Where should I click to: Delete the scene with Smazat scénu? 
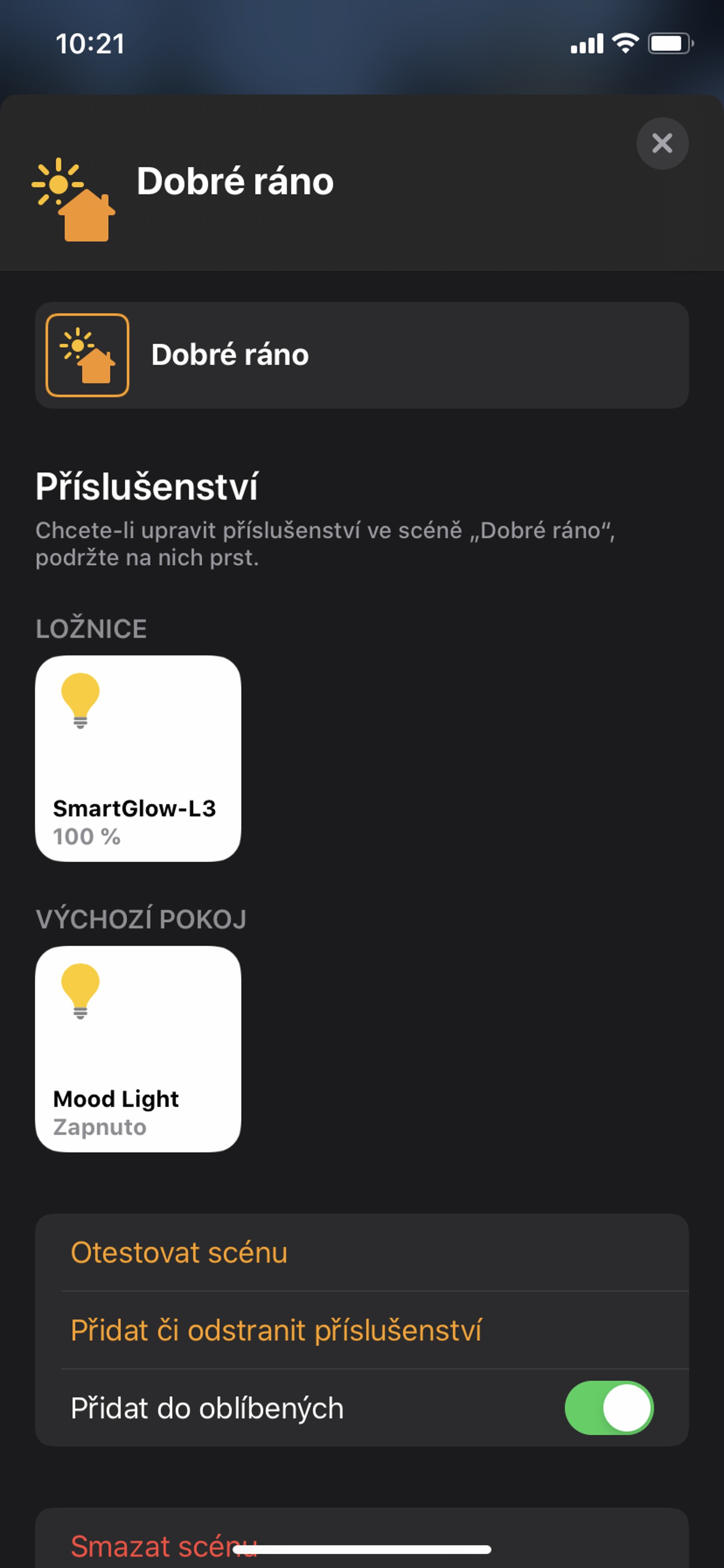click(152, 1545)
